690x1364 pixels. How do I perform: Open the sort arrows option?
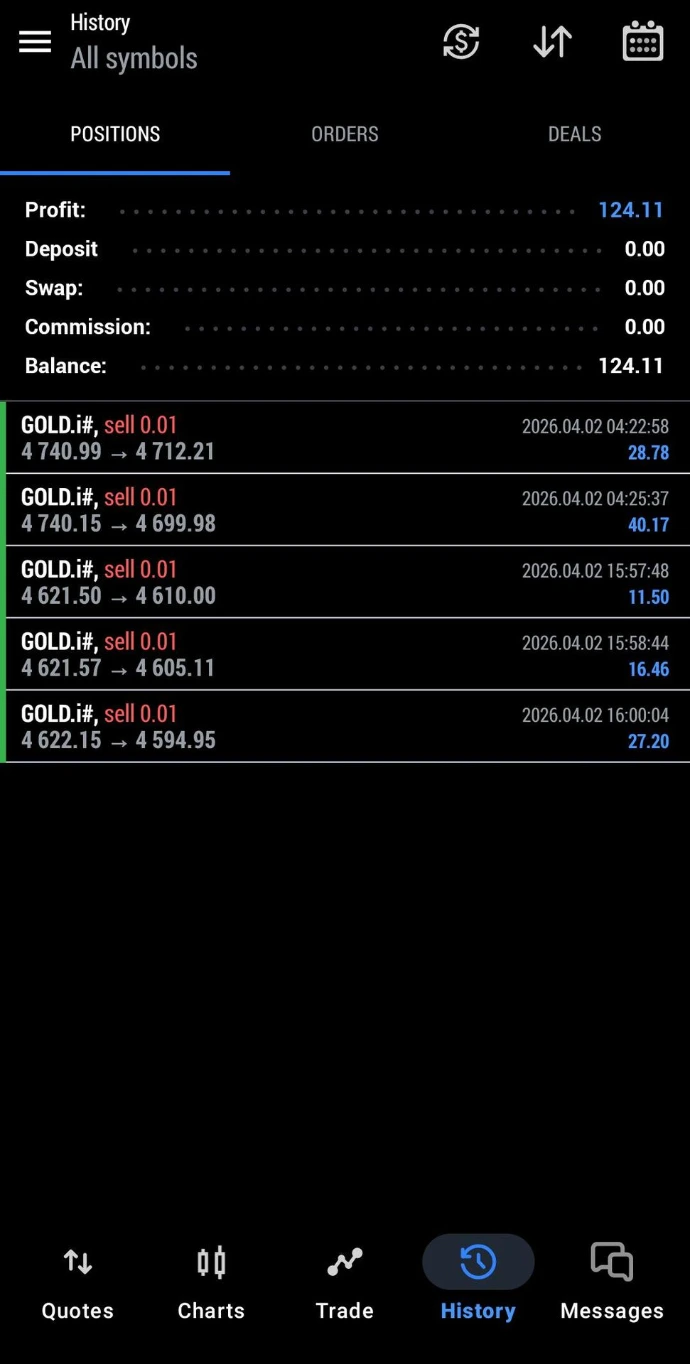[x=552, y=42]
